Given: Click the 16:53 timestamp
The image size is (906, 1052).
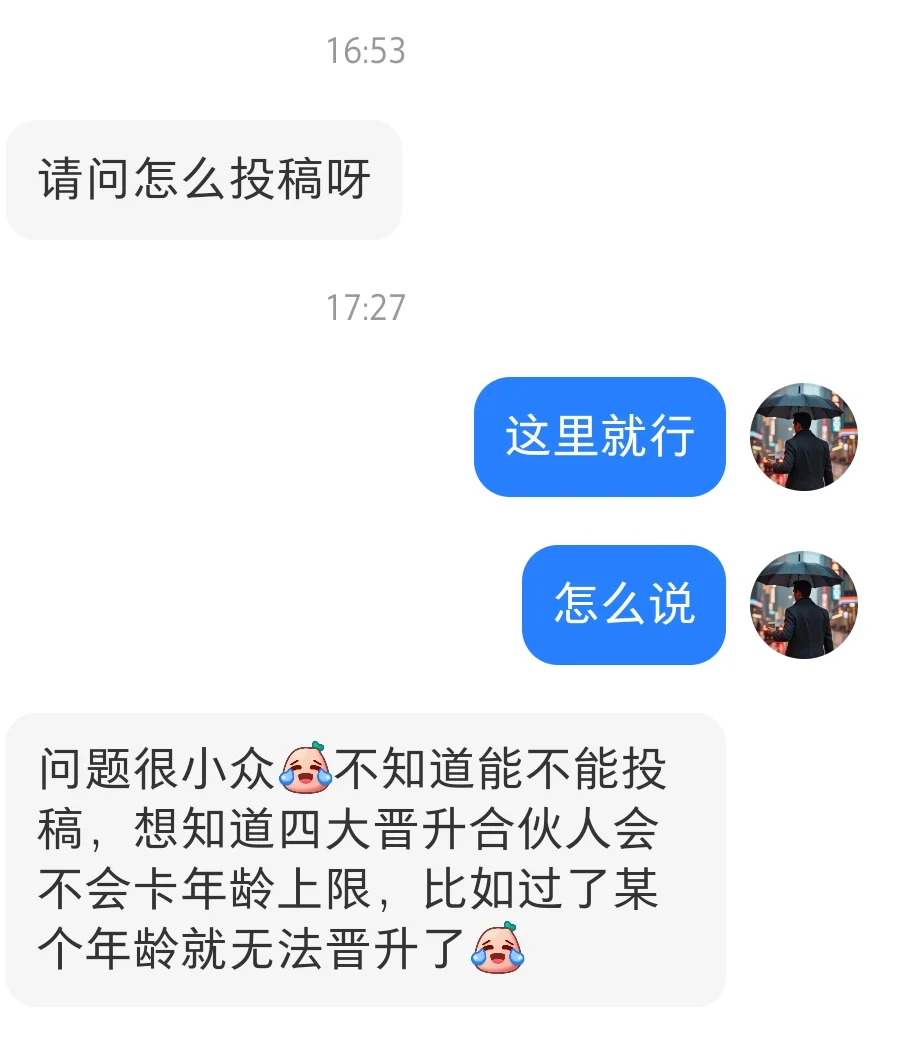Looking at the screenshot, I should coord(365,53).
